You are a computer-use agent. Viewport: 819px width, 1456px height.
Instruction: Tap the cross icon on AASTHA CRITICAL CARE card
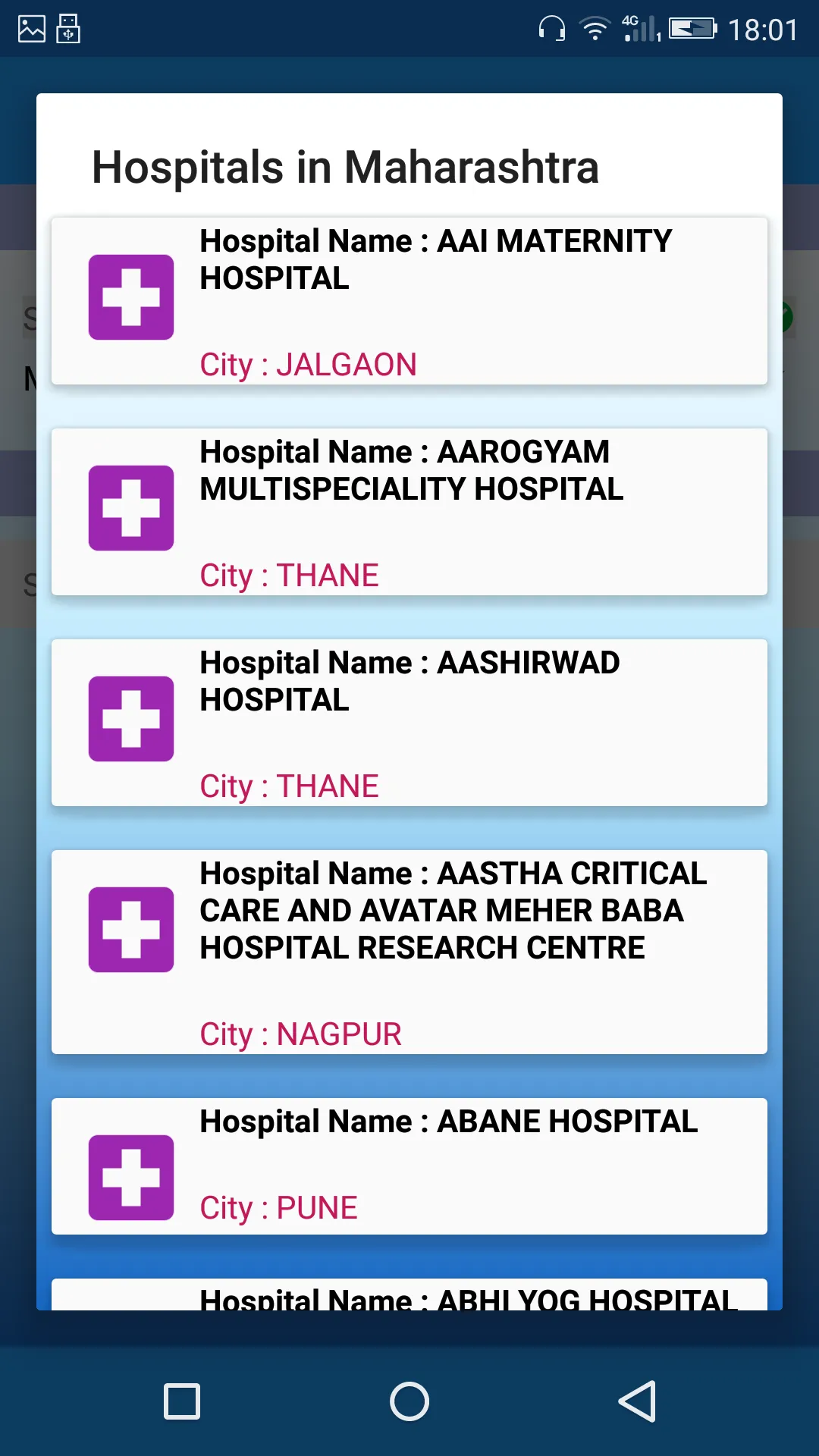coord(131,928)
